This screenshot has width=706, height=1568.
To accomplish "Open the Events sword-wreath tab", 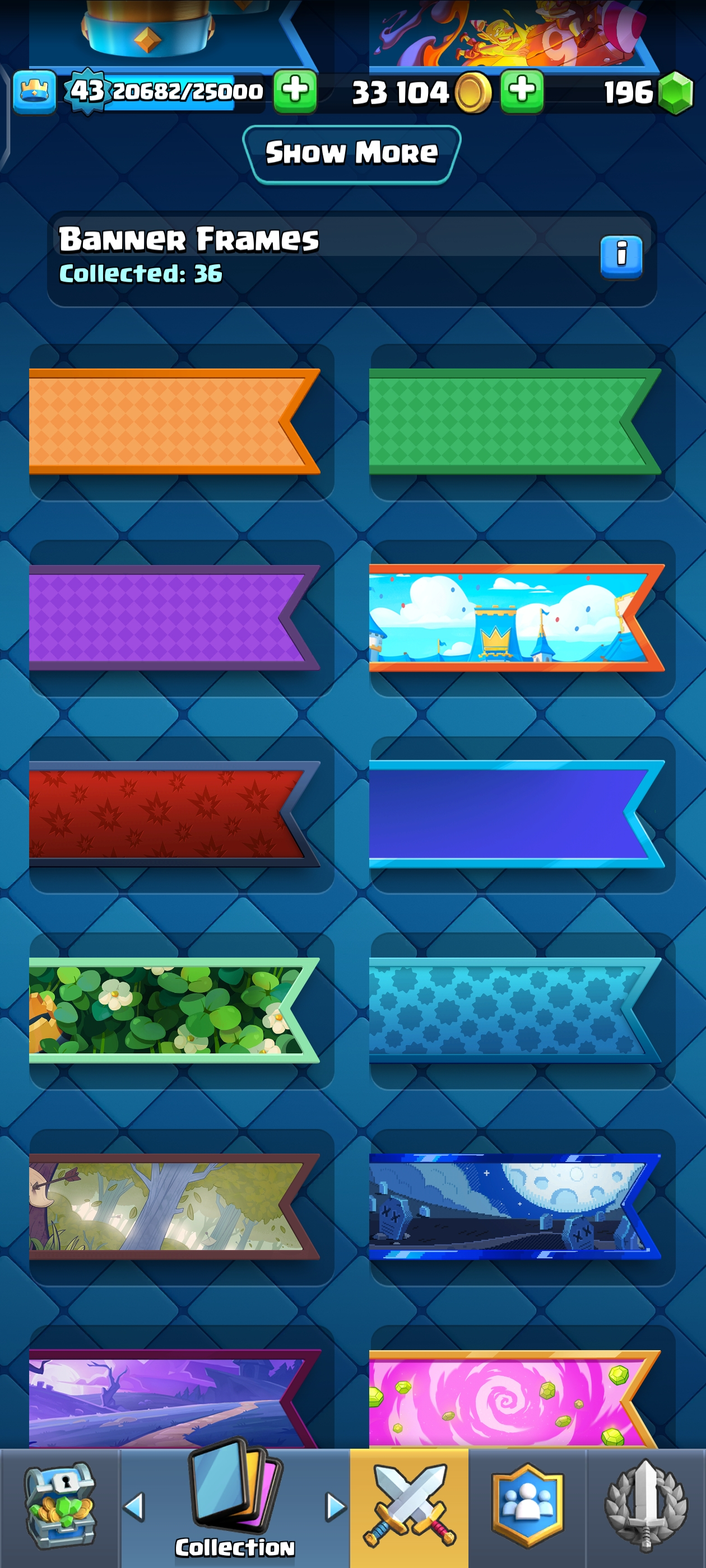I will [x=645, y=1507].
